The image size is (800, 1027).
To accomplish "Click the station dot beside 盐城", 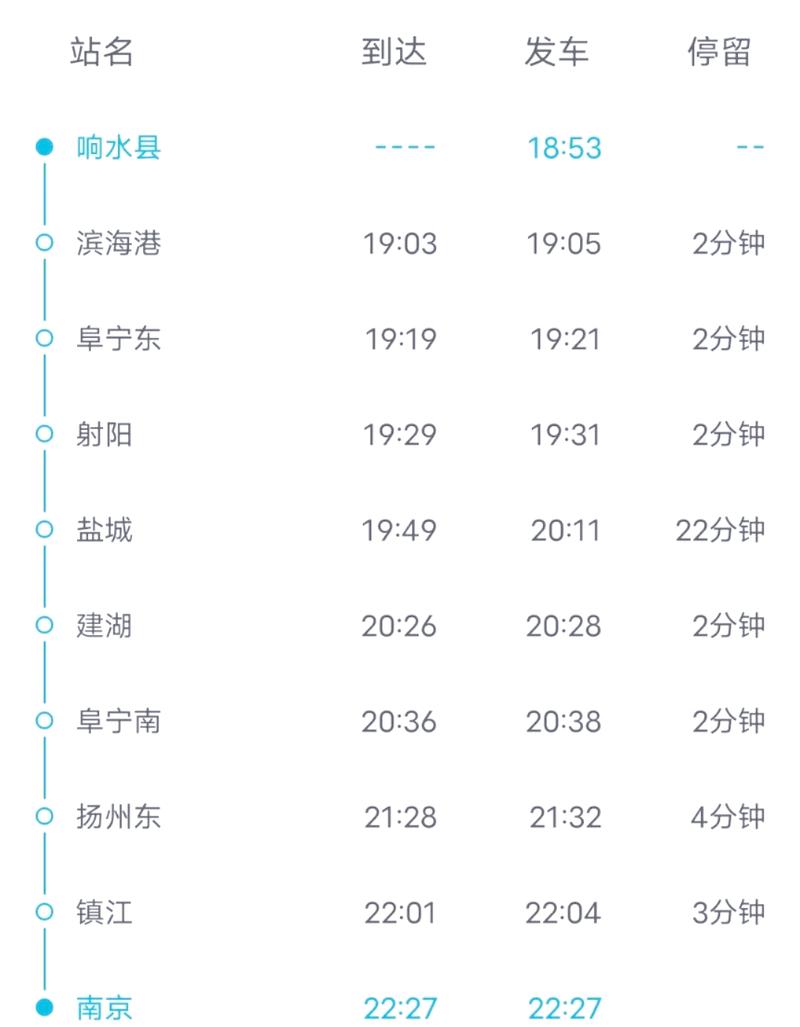I will [x=42, y=531].
